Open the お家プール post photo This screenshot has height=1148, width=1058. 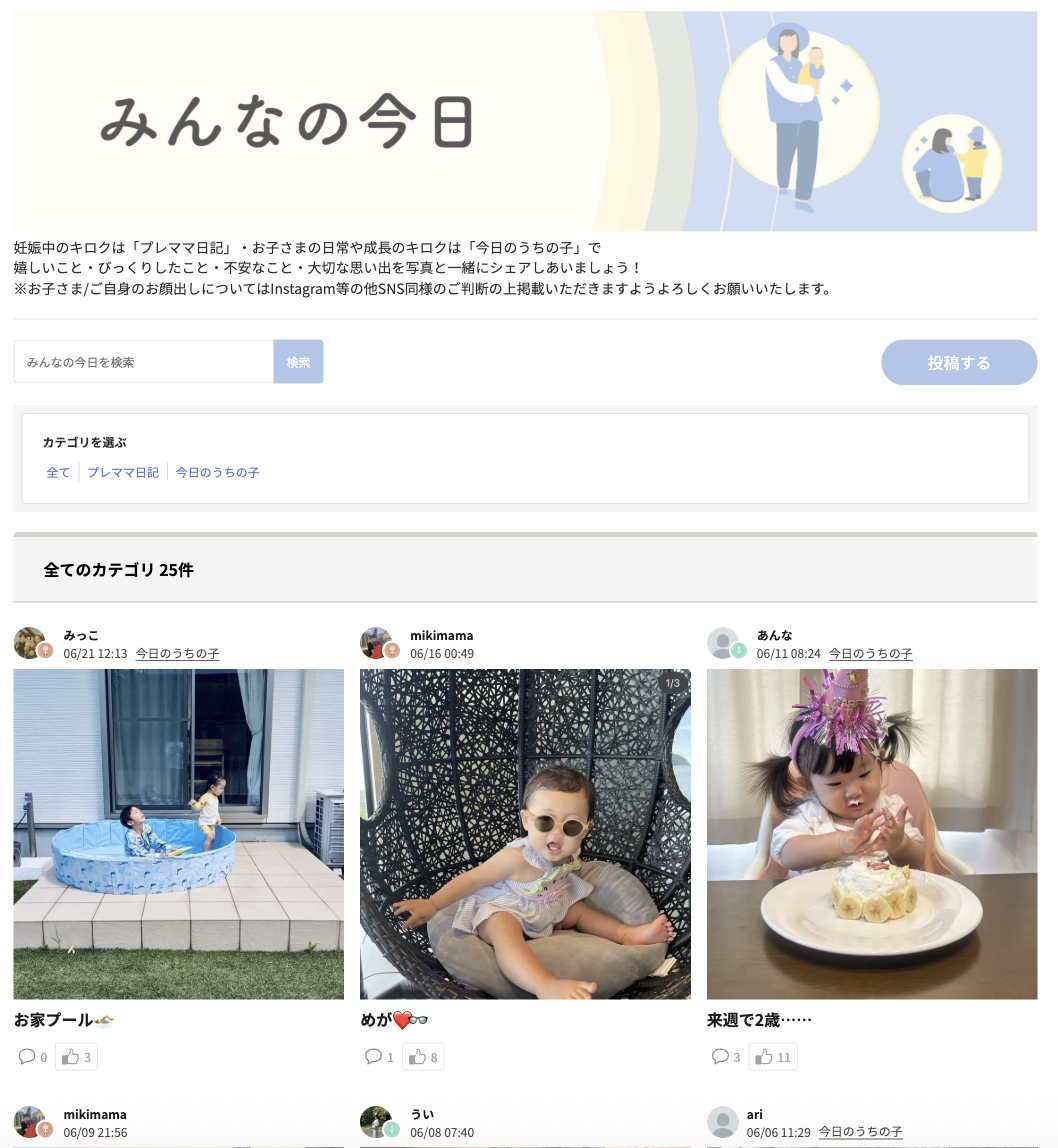pos(178,834)
